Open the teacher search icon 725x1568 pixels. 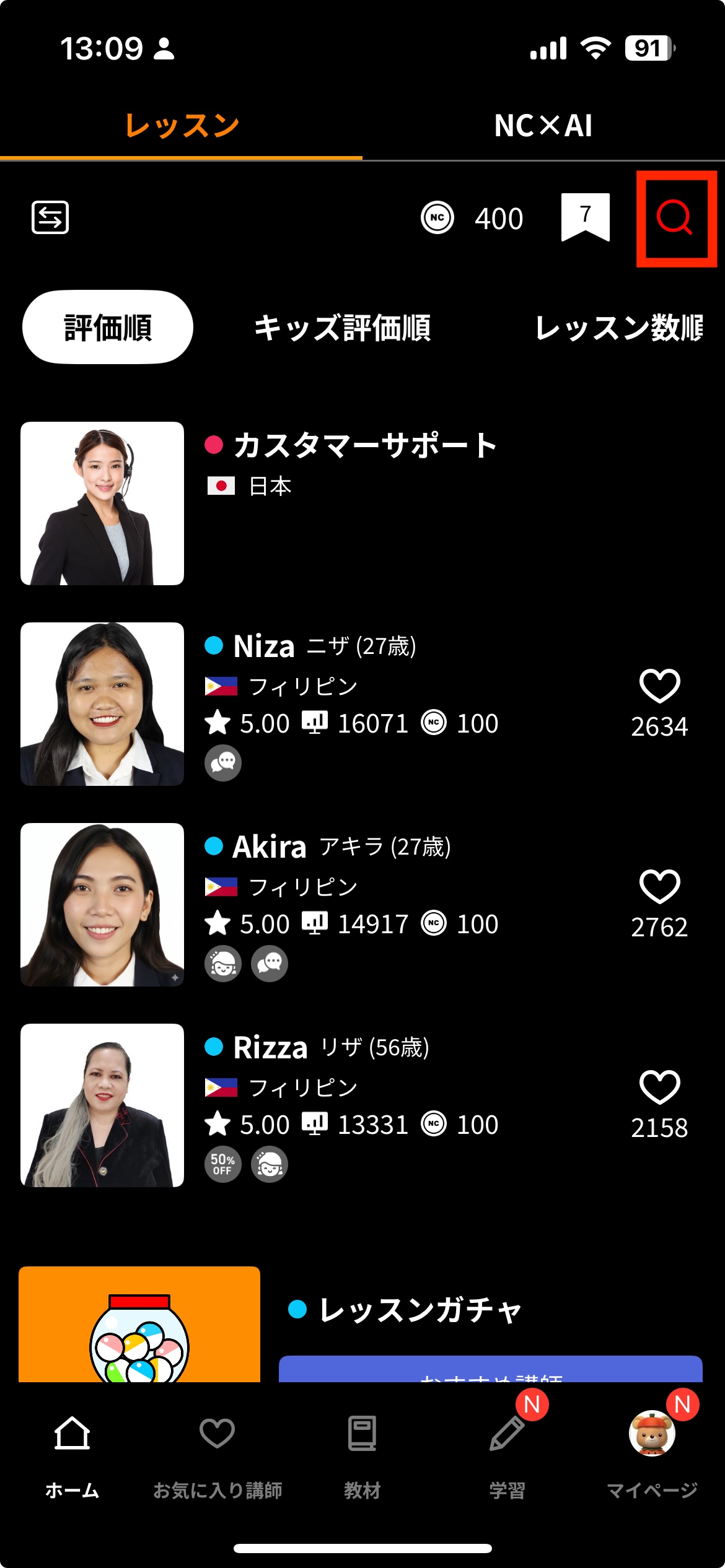(675, 218)
